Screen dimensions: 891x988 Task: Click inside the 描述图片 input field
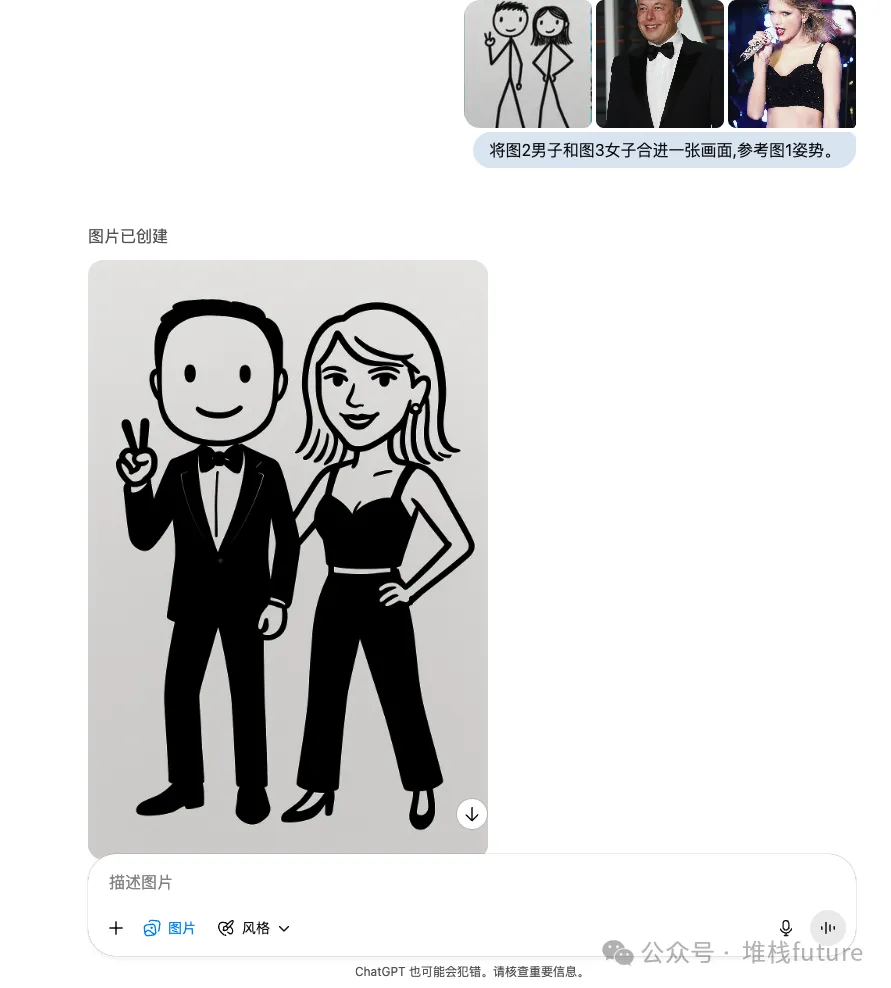pos(300,883)
